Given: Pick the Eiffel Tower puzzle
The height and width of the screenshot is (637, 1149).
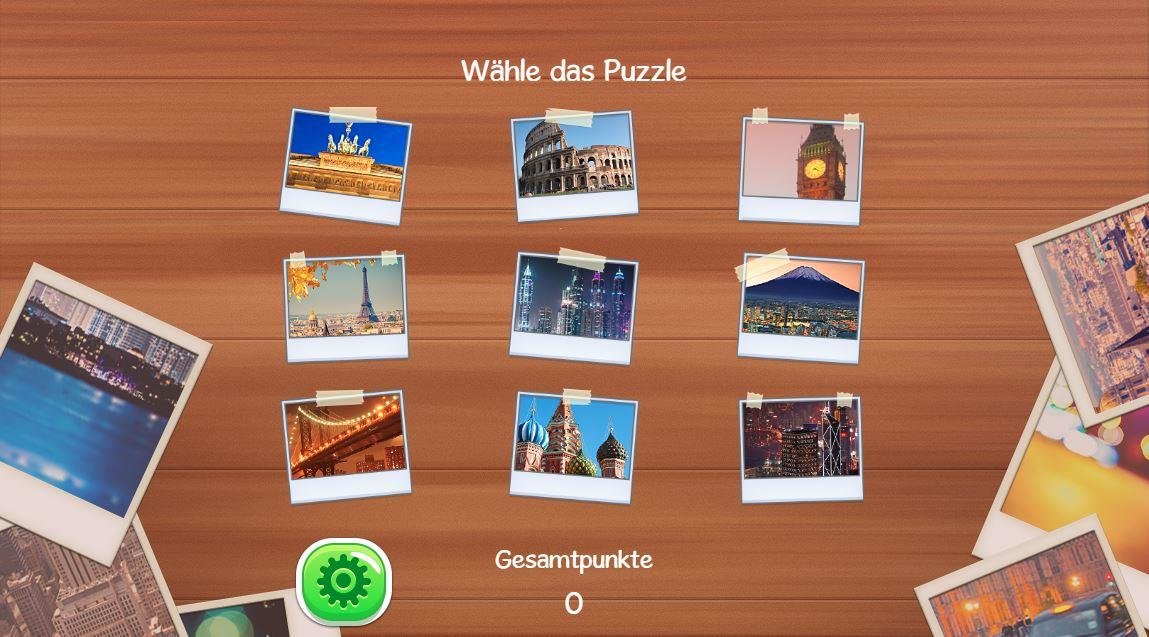Looking at the screenshot, I should click(346, 303).
